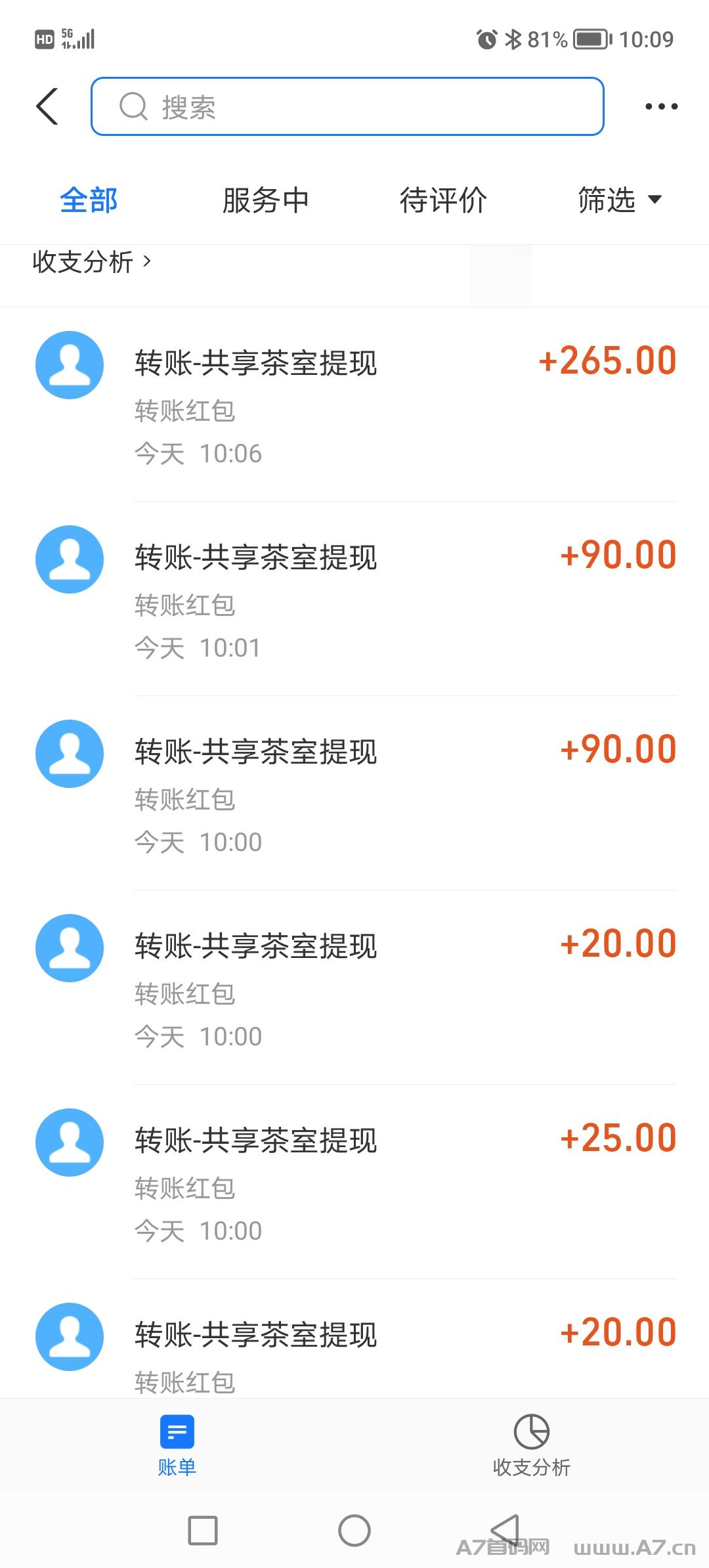
Task: Switch to the 服务中 tab
Action: 265,200
